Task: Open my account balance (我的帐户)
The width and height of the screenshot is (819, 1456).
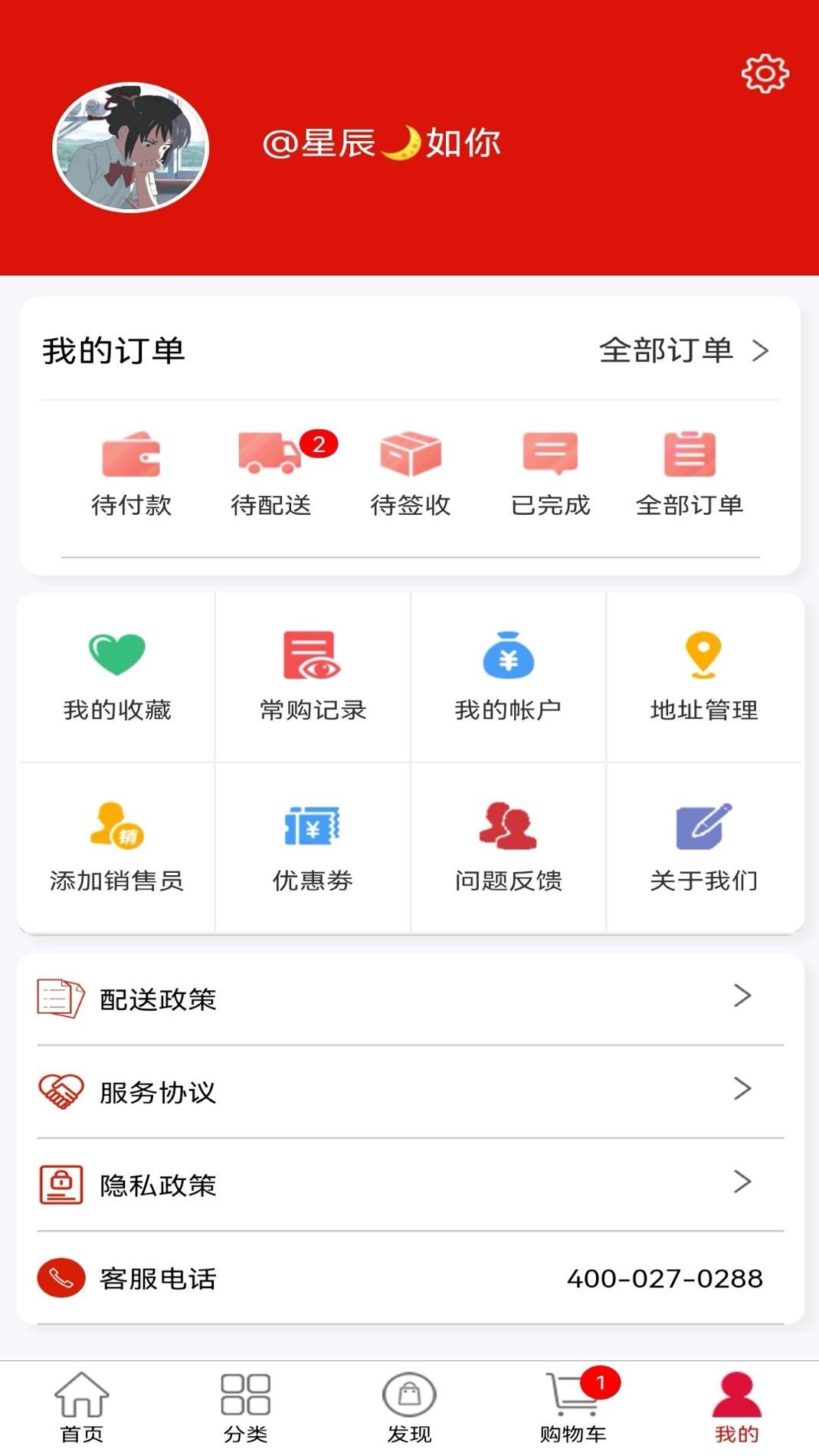Action: tap(509, 674)
